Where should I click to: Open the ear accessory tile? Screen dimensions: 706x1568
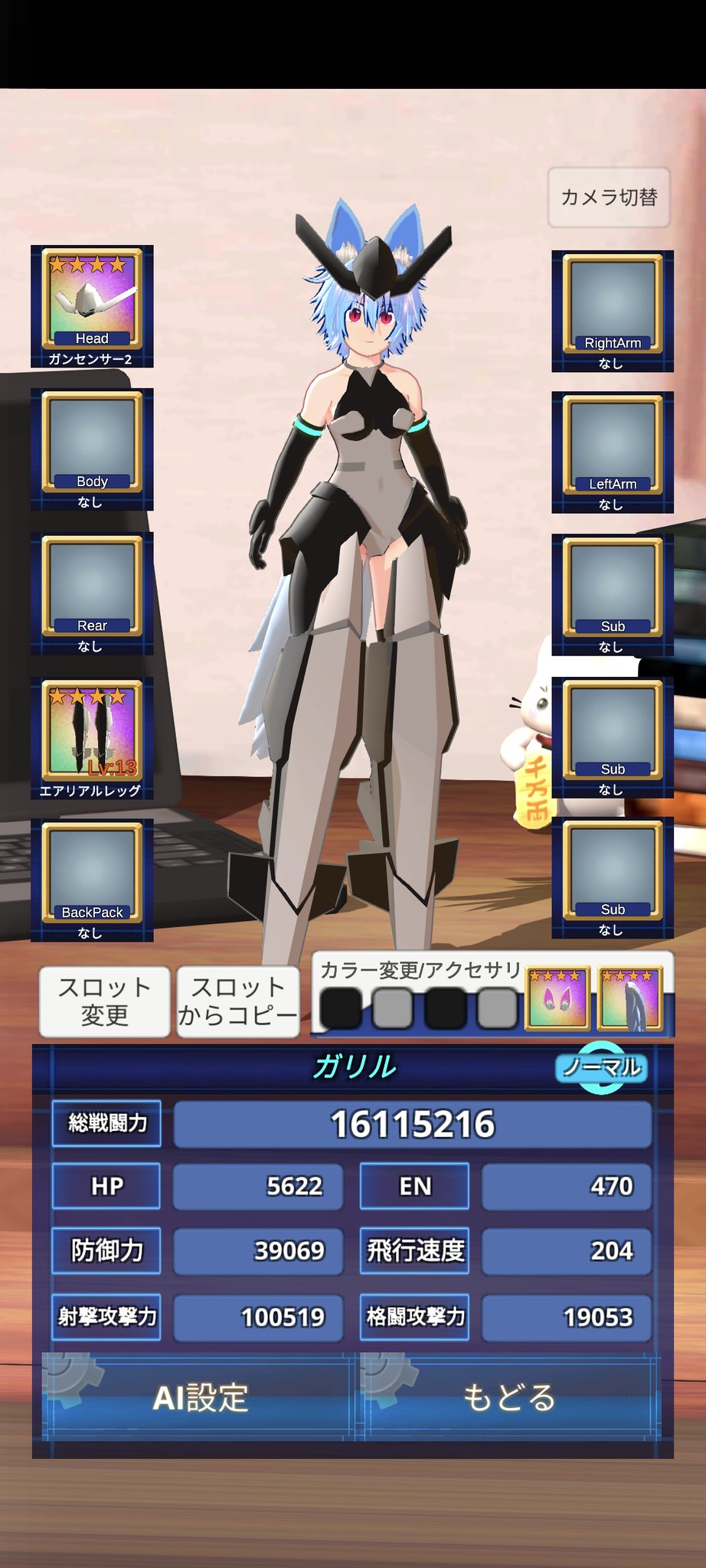(x=557, y=998)
